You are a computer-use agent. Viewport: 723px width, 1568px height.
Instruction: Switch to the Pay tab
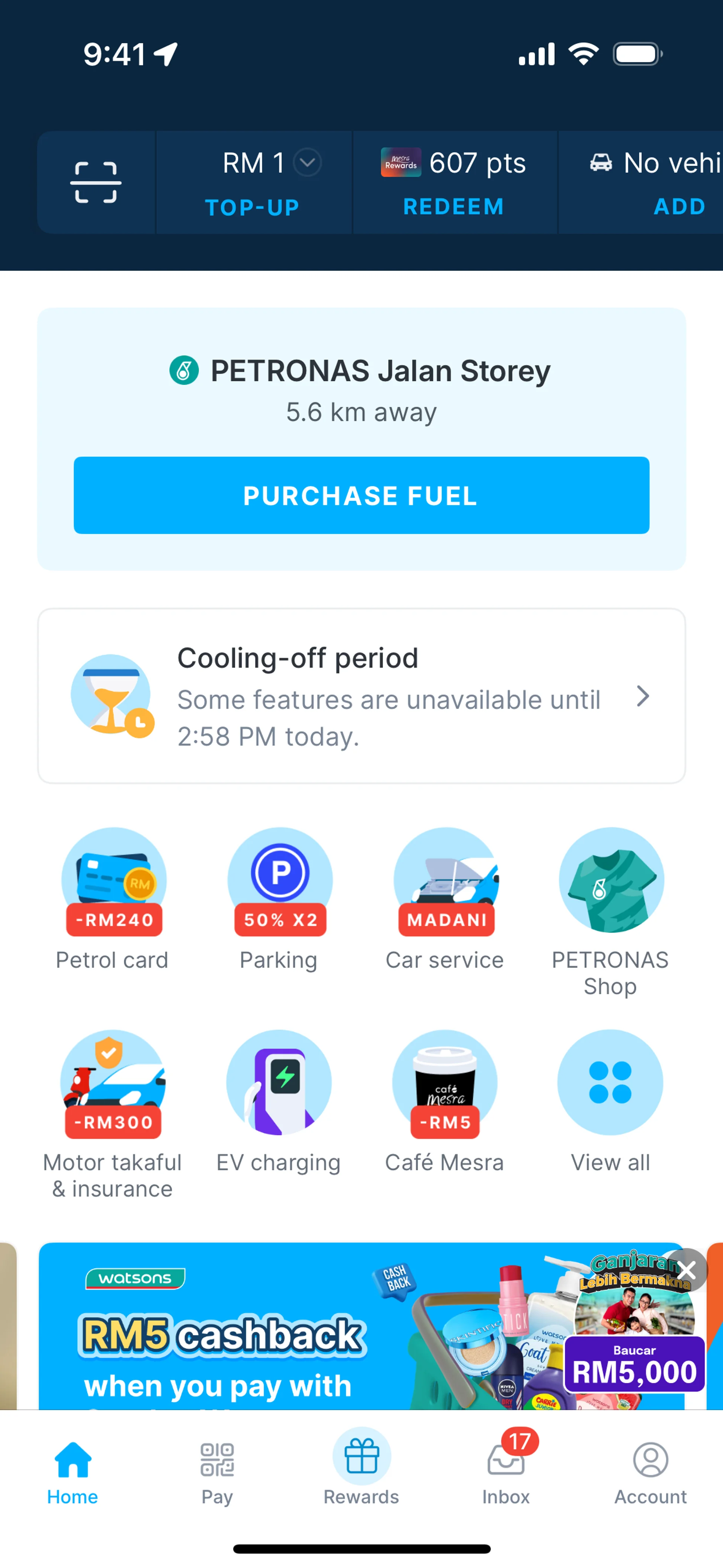pos(217,1472)
